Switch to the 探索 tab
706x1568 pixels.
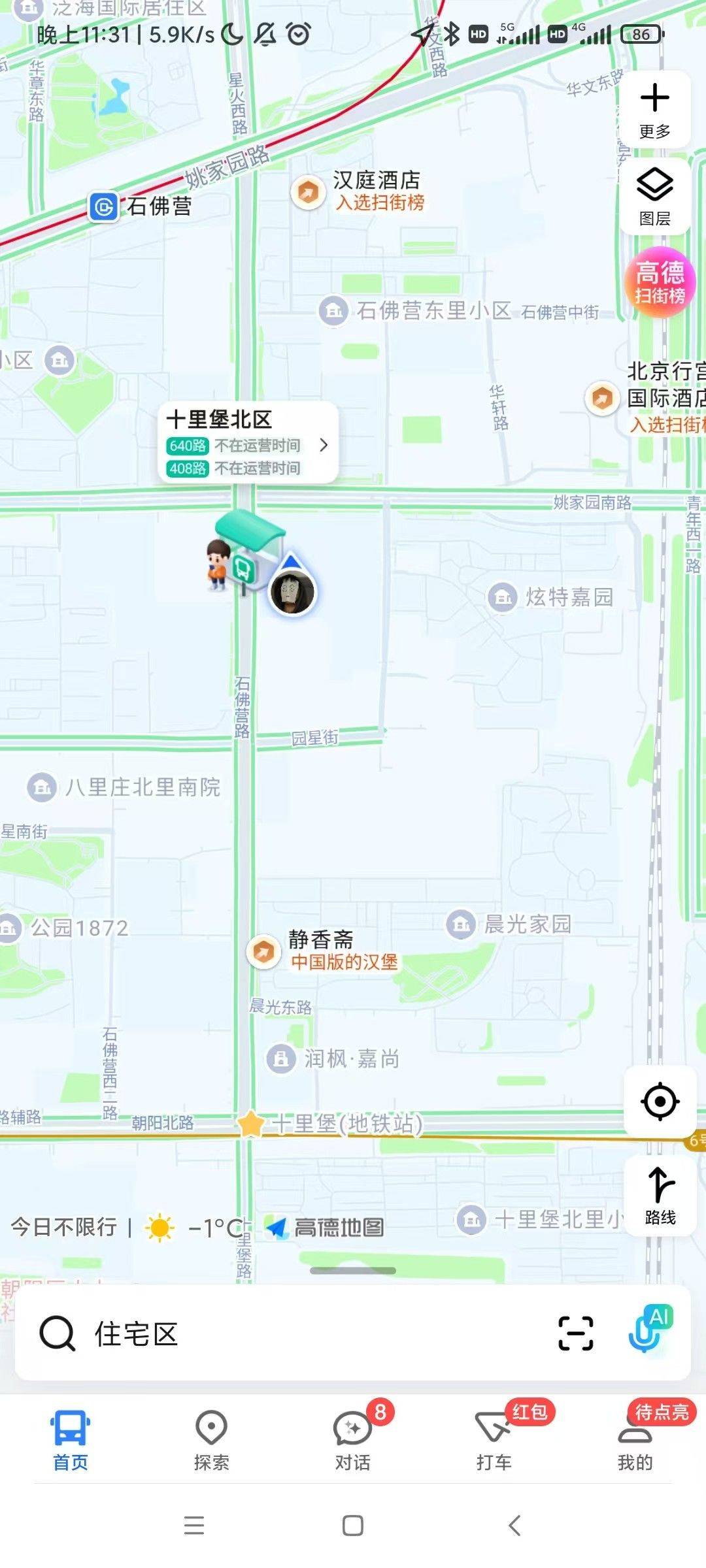coord(211,1440)
